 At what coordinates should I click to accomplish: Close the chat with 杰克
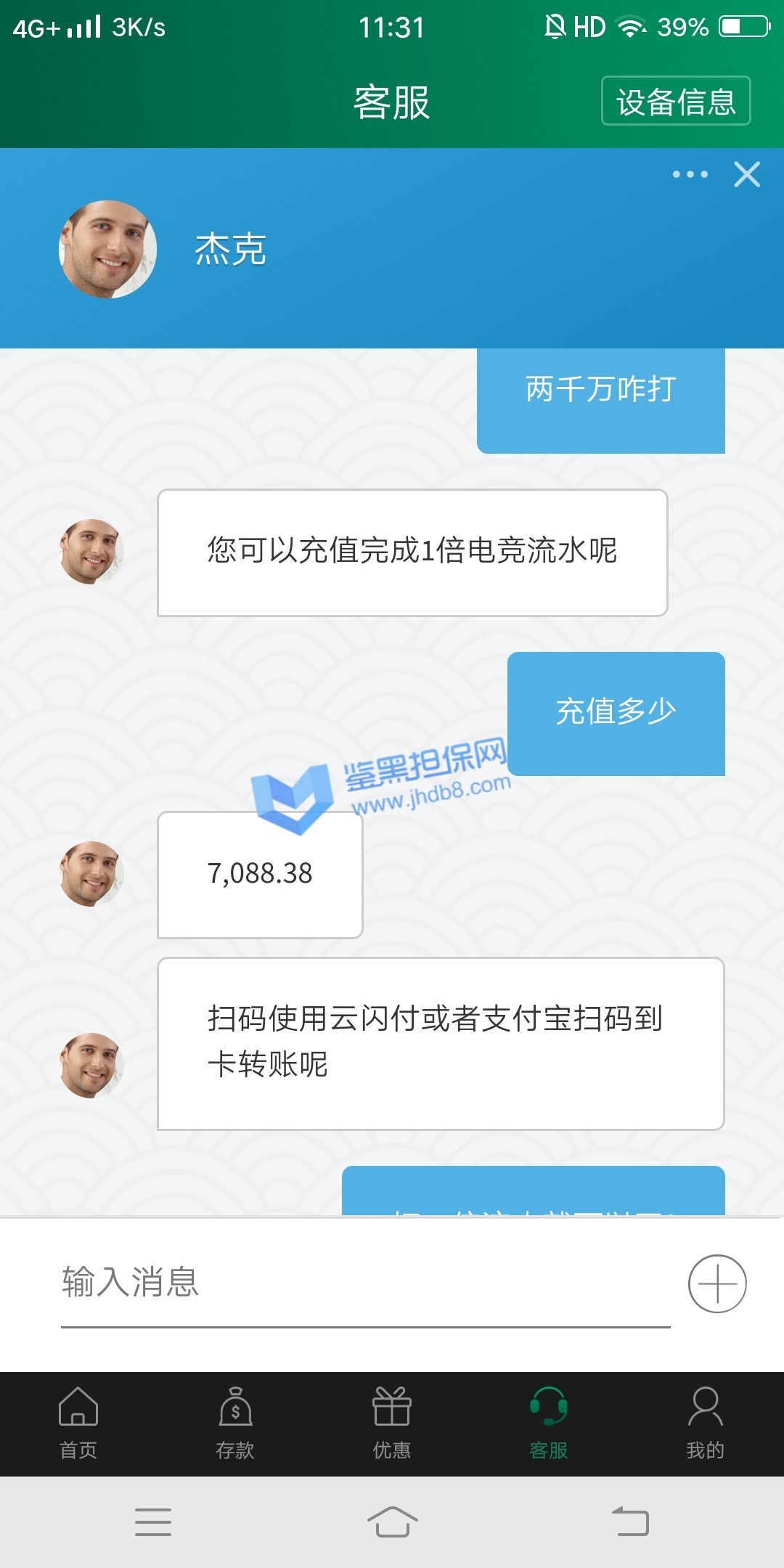click(747, 174)
